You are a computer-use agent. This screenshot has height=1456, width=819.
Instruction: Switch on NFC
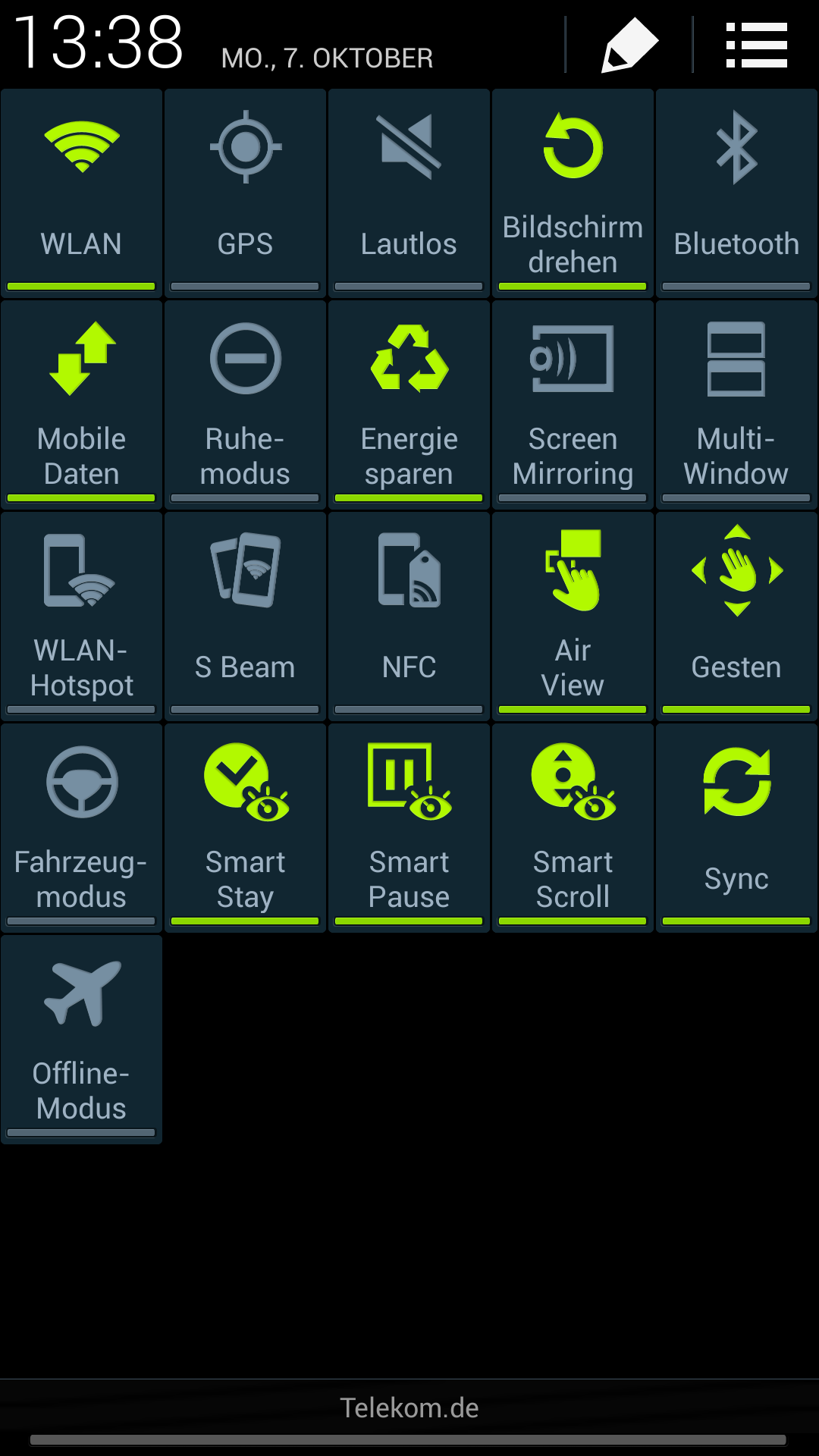[x=409, y=615]
